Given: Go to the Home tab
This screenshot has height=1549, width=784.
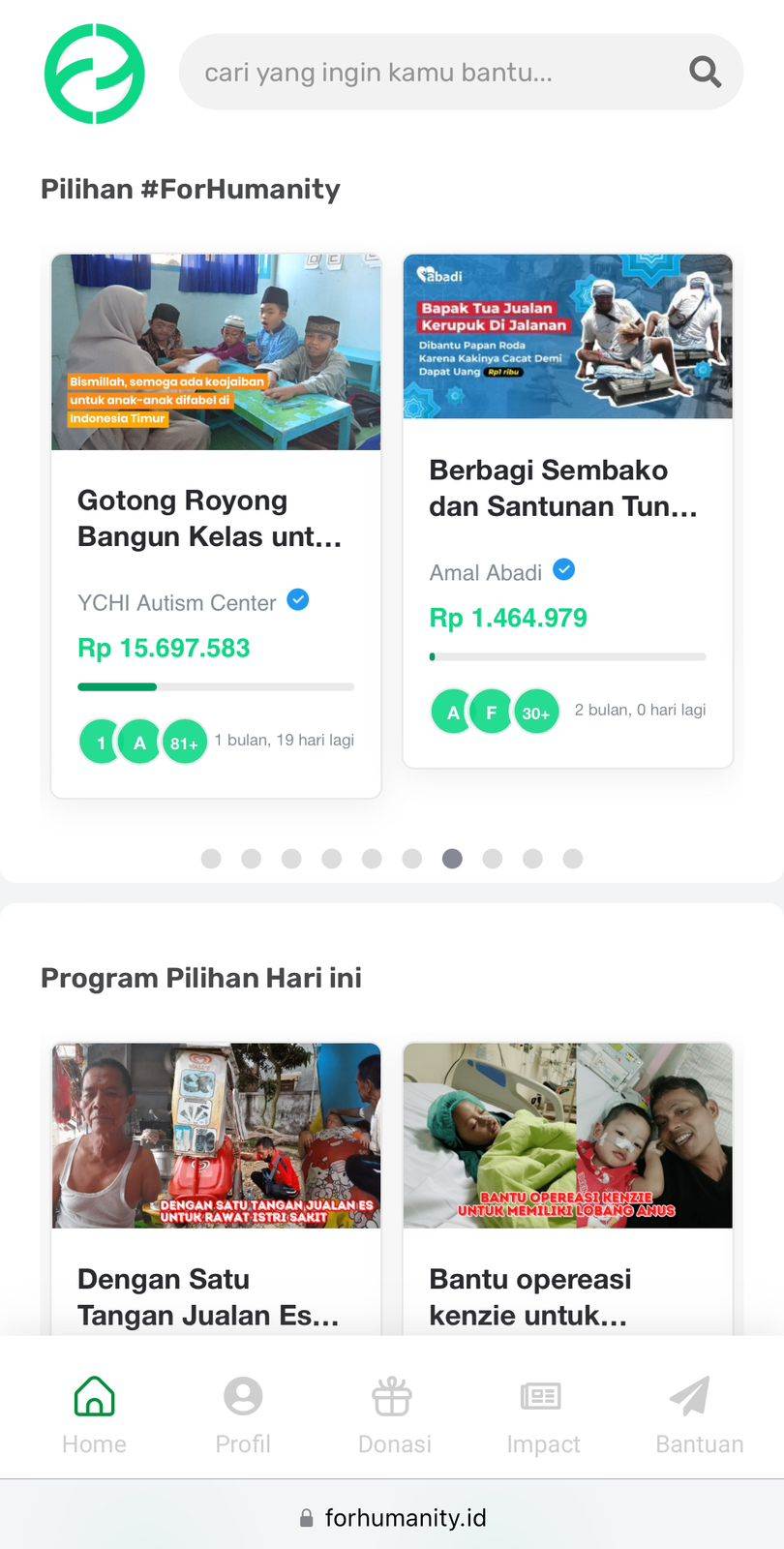Looking at the screenshot, I should click(94, 1414).
